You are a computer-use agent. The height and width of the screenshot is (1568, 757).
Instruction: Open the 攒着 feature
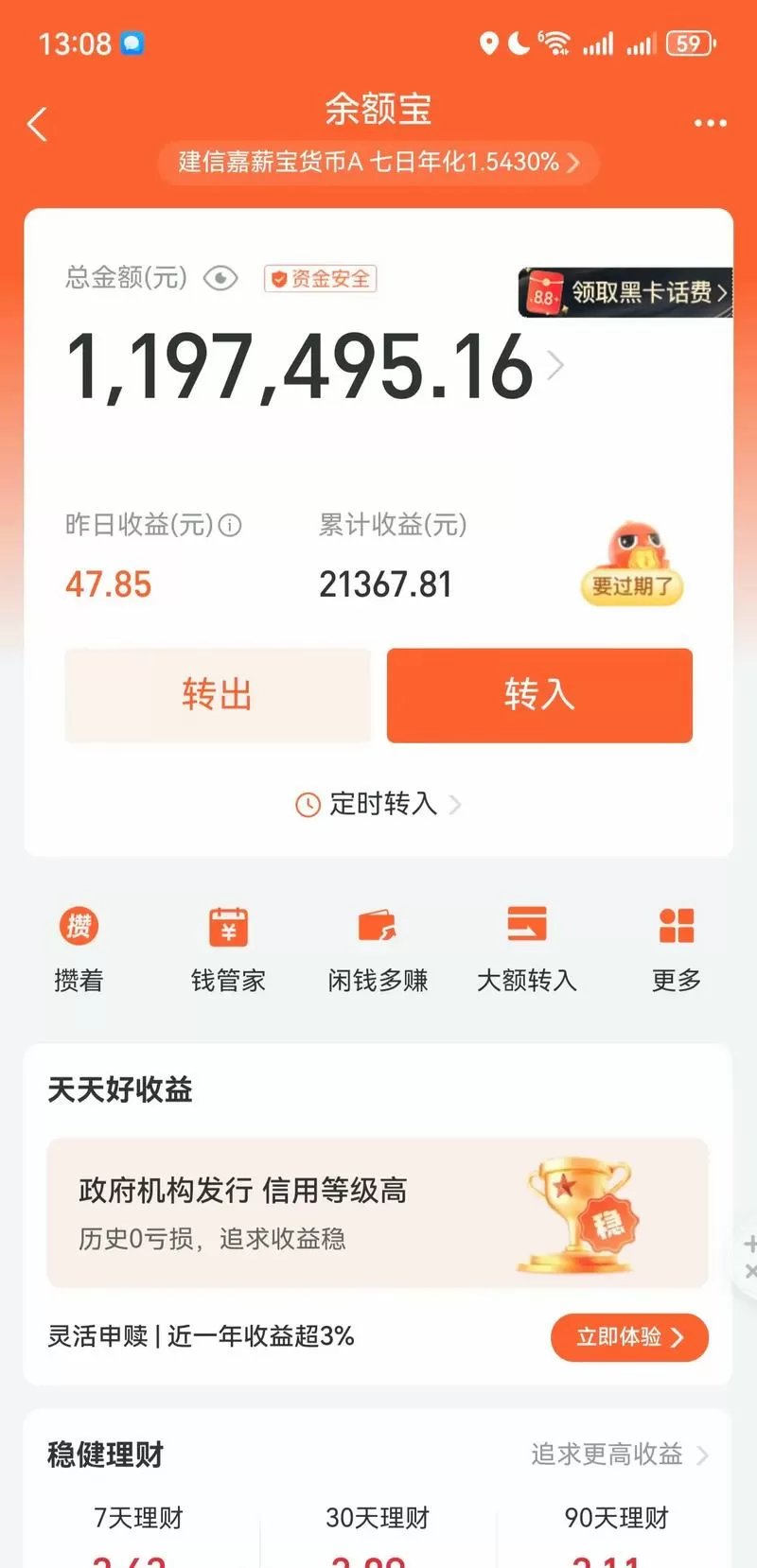point(79,948)
